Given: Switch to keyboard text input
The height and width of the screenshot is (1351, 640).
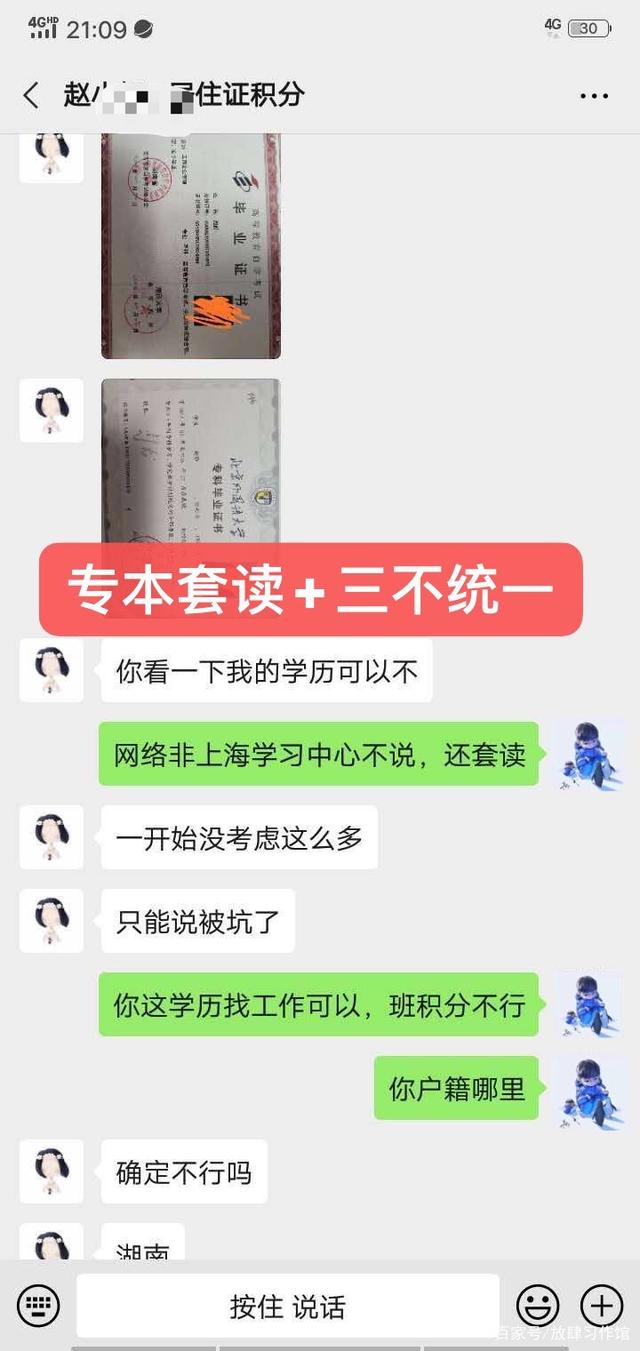Looking at the screenshot, I should (38, 1305).
